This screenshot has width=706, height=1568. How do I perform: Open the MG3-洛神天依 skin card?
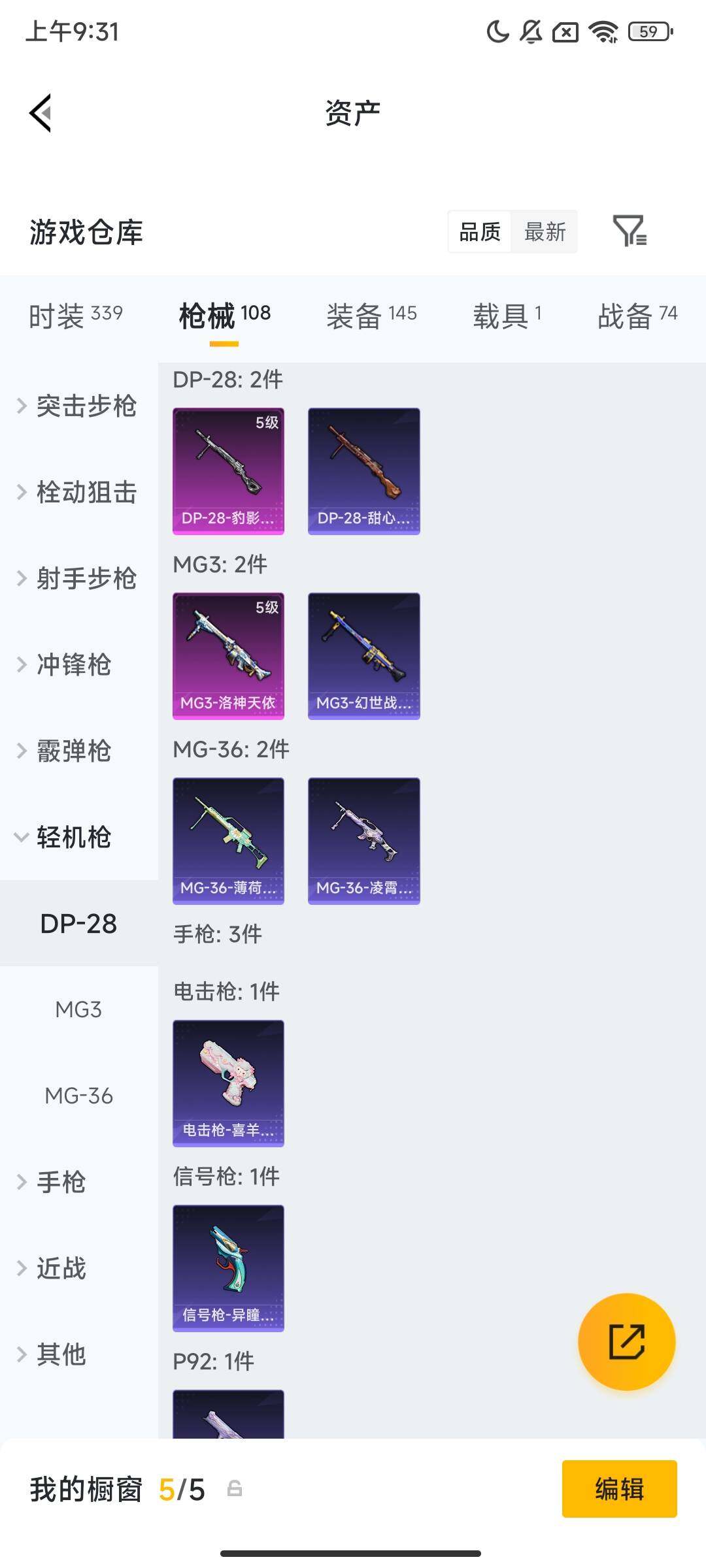pos(228,656)
